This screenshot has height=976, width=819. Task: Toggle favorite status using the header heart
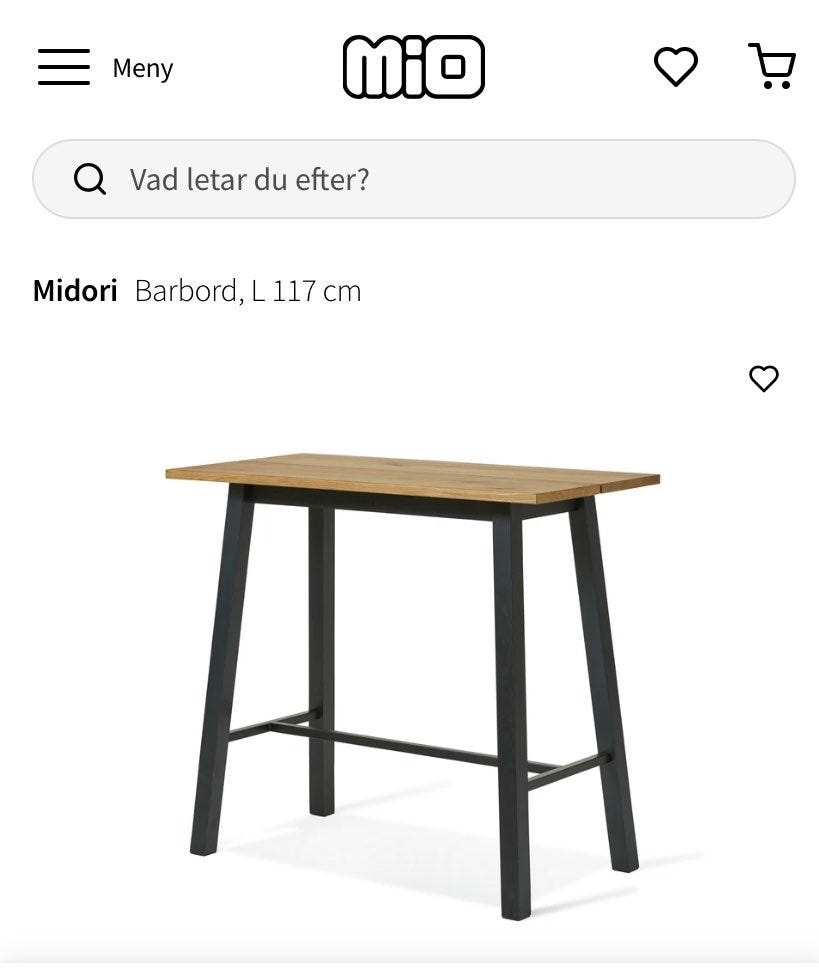point(676,66)
